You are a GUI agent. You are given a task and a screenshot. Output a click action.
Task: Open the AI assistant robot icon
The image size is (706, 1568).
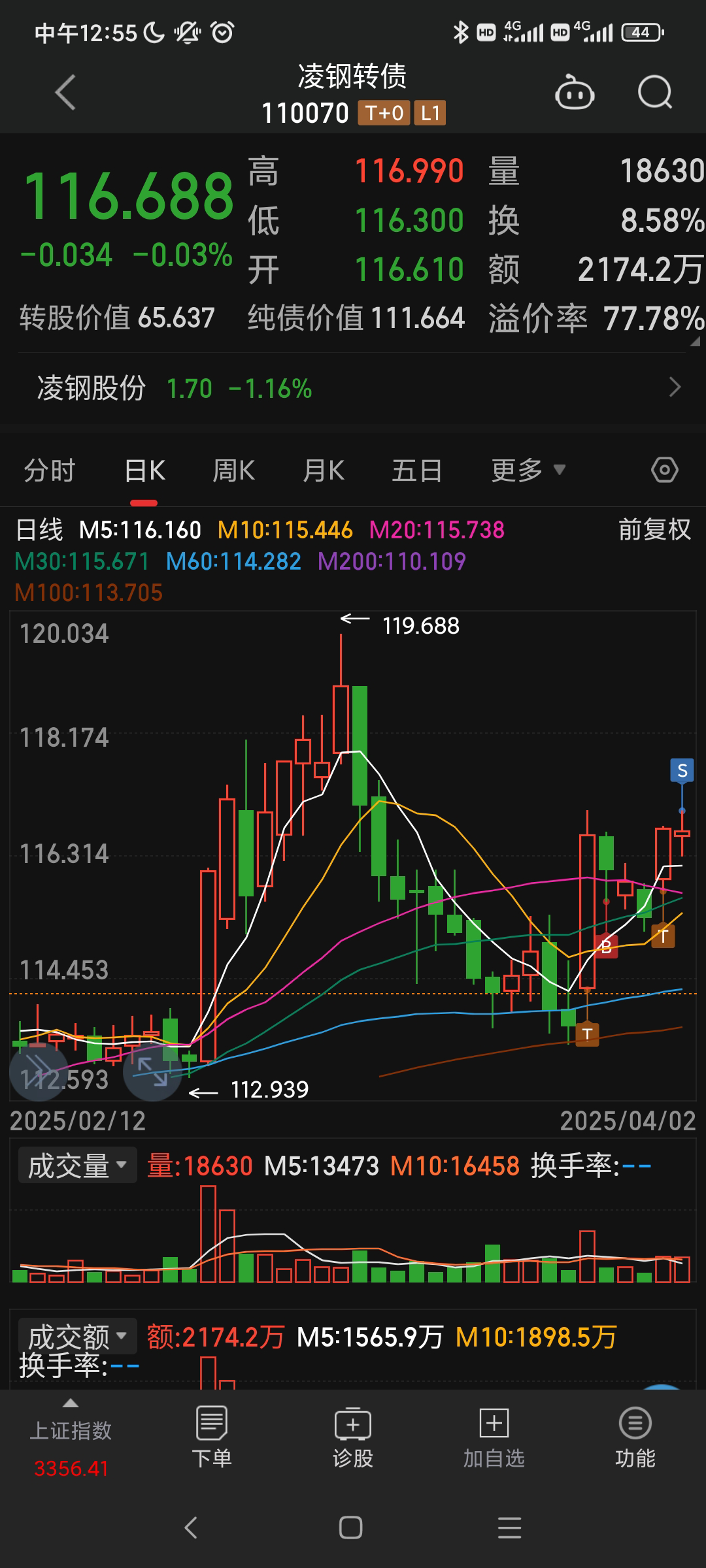click(x=574, y=93)
